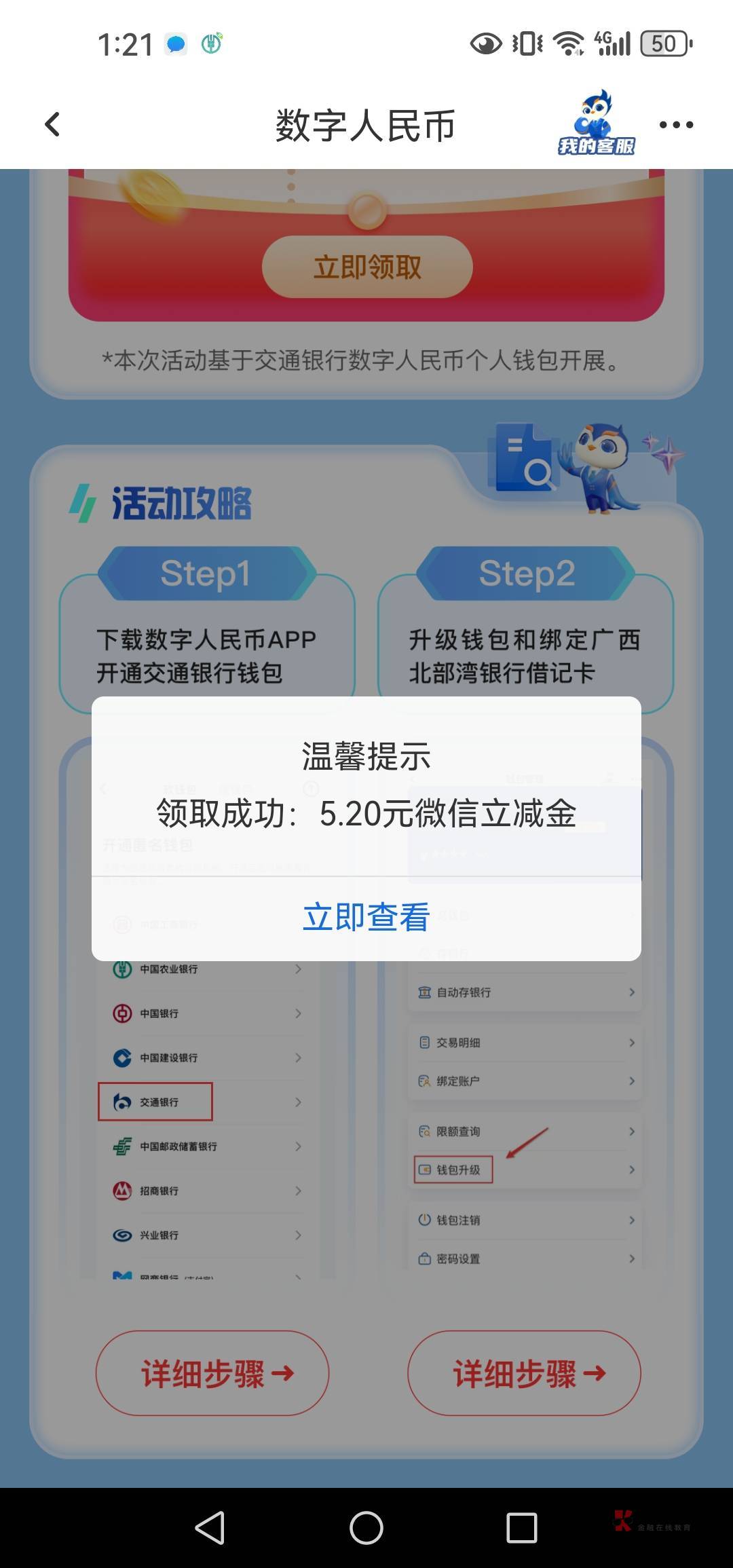Open the system recent apps view
The height and width of the screenshot is (1568, 733).
[x=522, y=1528]
